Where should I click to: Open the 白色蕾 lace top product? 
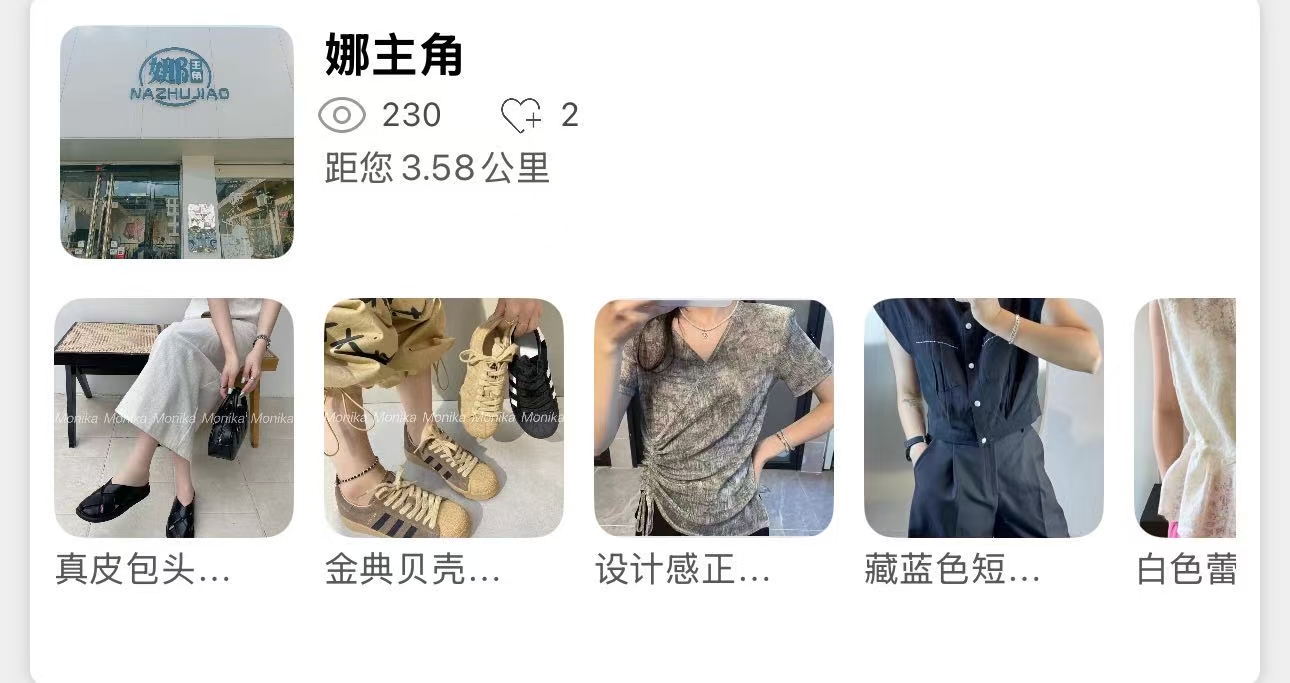click(x=1186, y=418)
